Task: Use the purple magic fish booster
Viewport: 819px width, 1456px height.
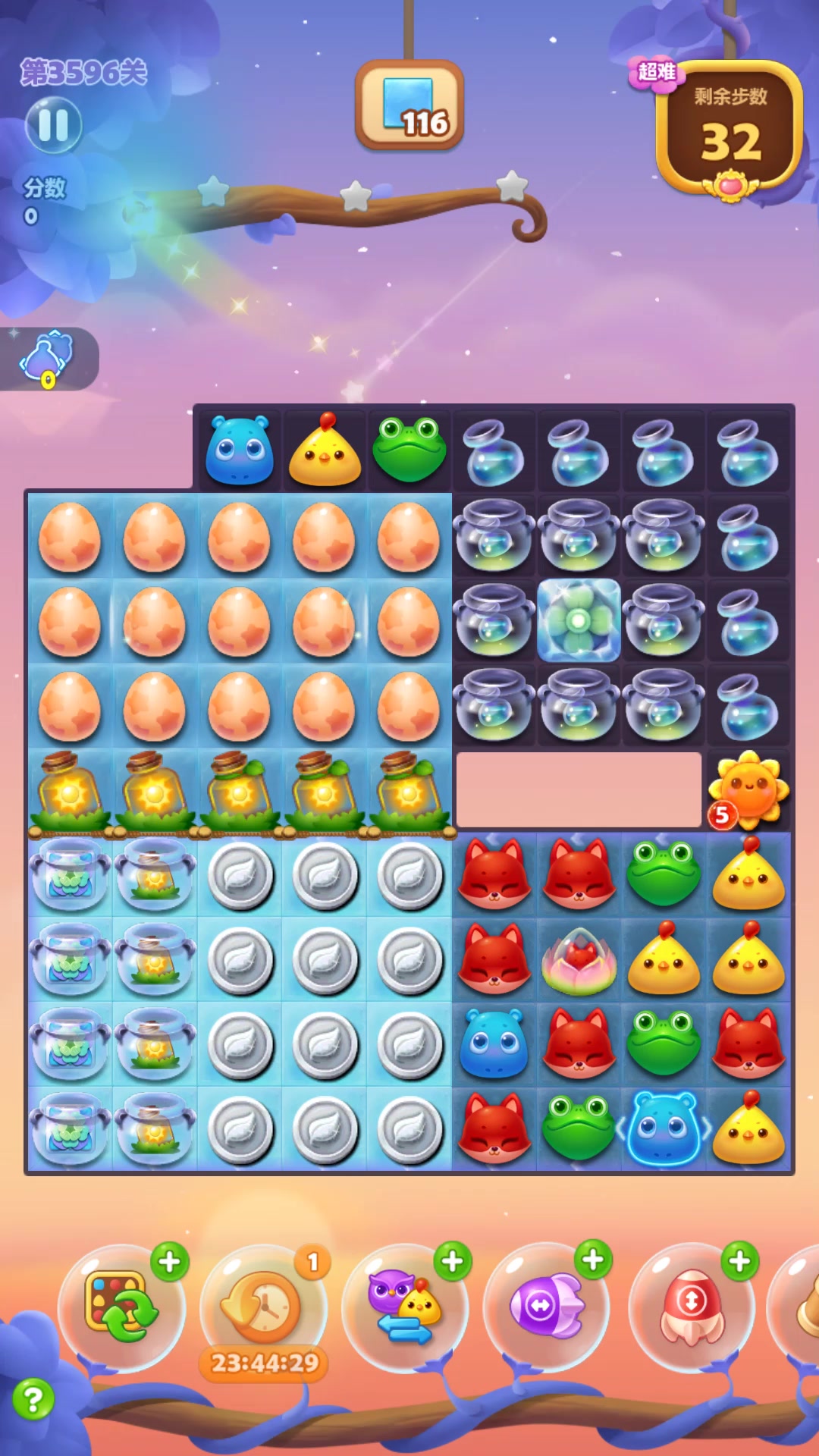Action: (x=546, y=1306)
